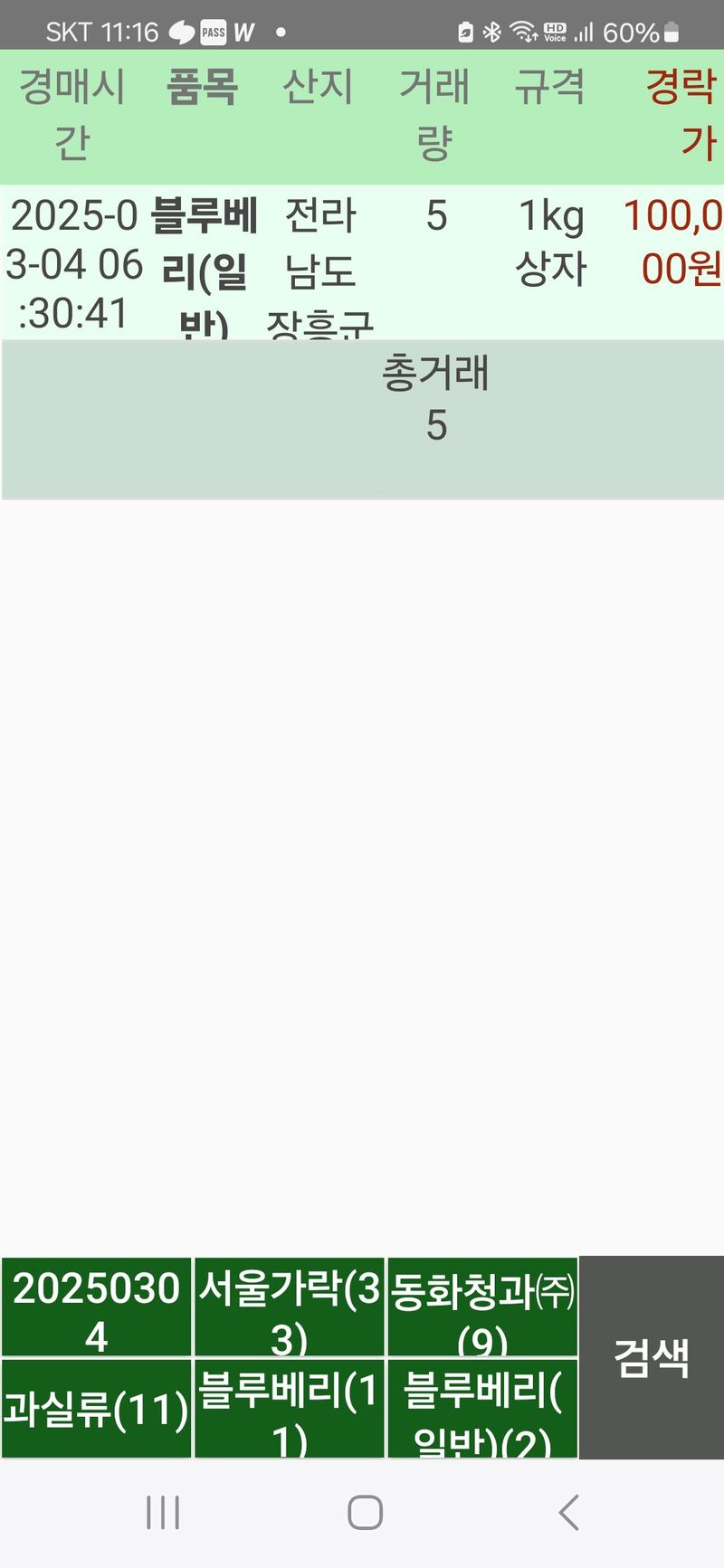
Task: Select the 서울가락(33) market filter
Action: click(289, 1307)
